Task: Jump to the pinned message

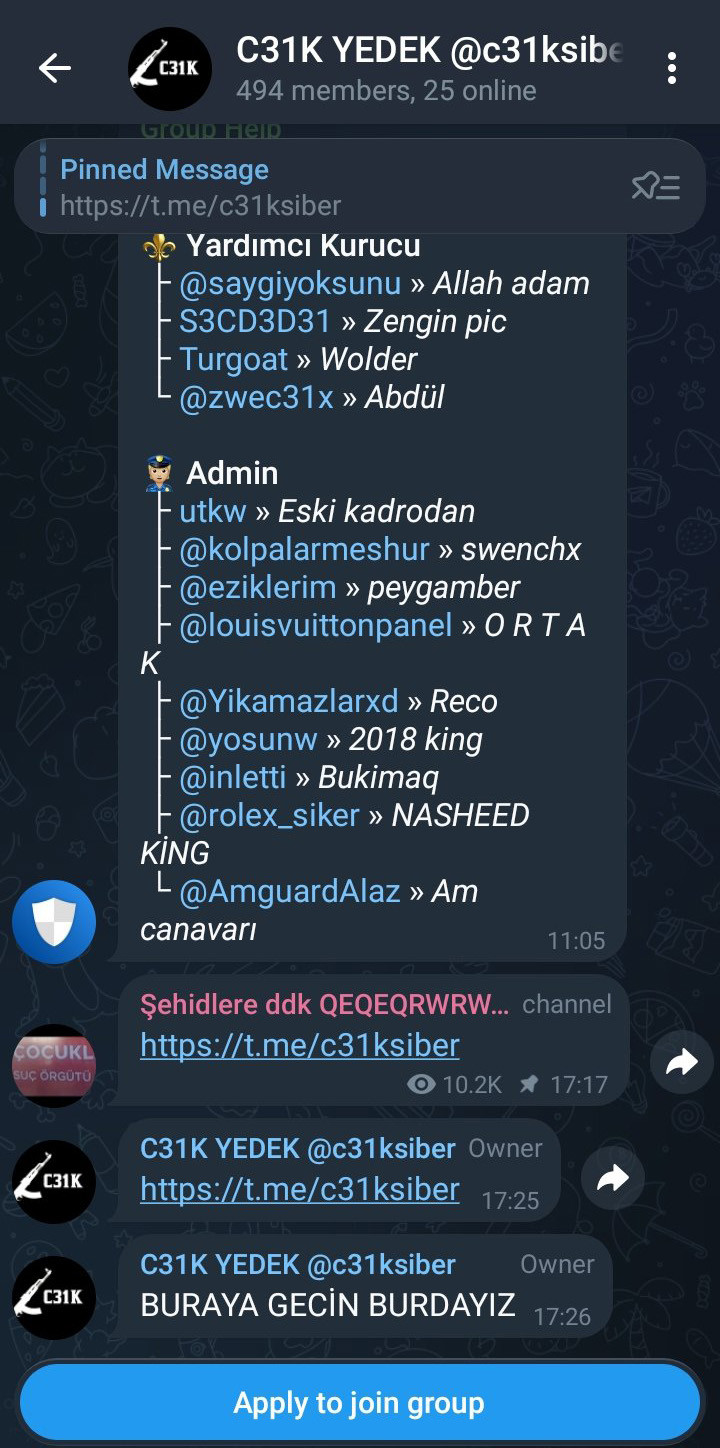Action: point(320,187)
